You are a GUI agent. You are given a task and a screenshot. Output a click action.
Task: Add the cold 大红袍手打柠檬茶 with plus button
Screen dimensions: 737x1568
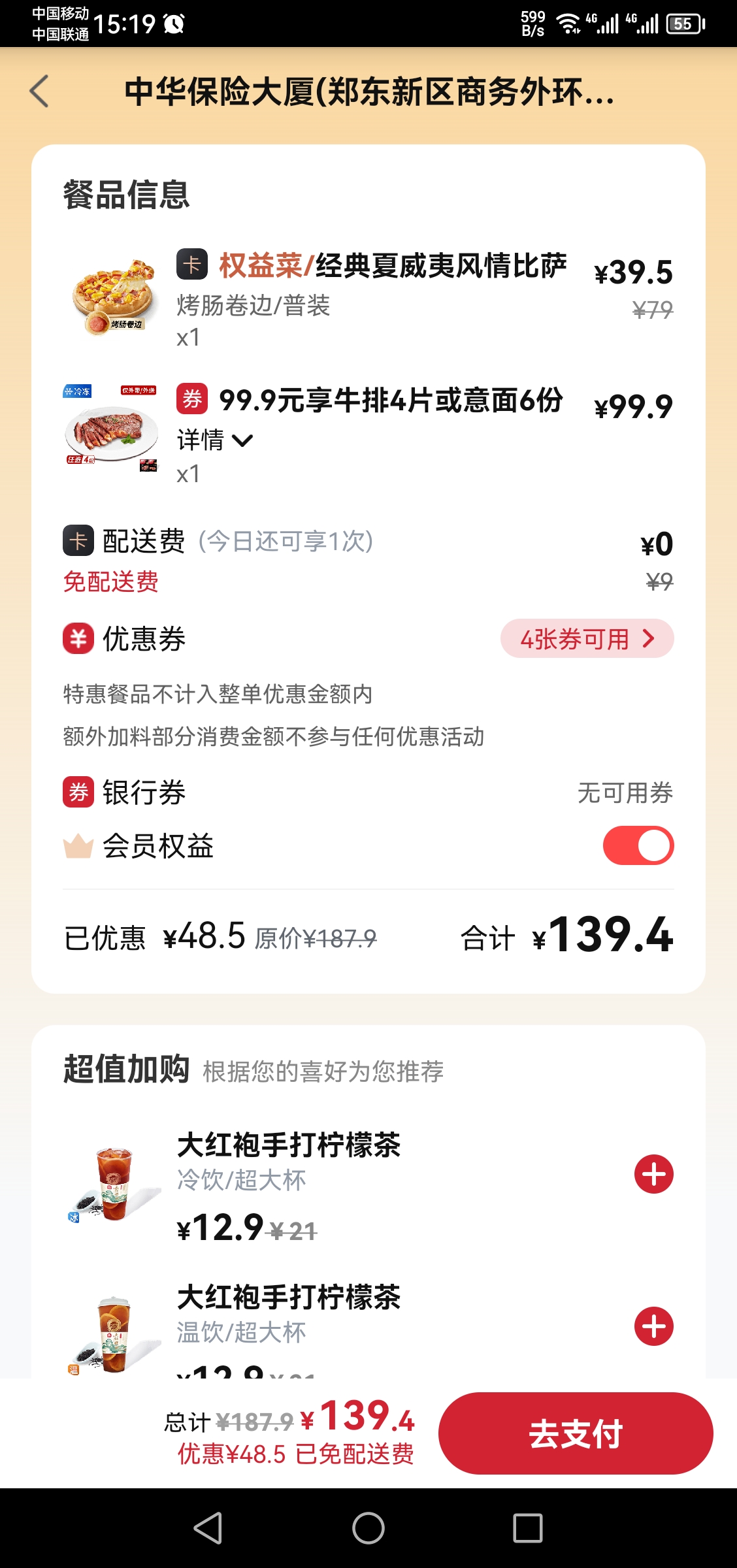click(652, 1173)
